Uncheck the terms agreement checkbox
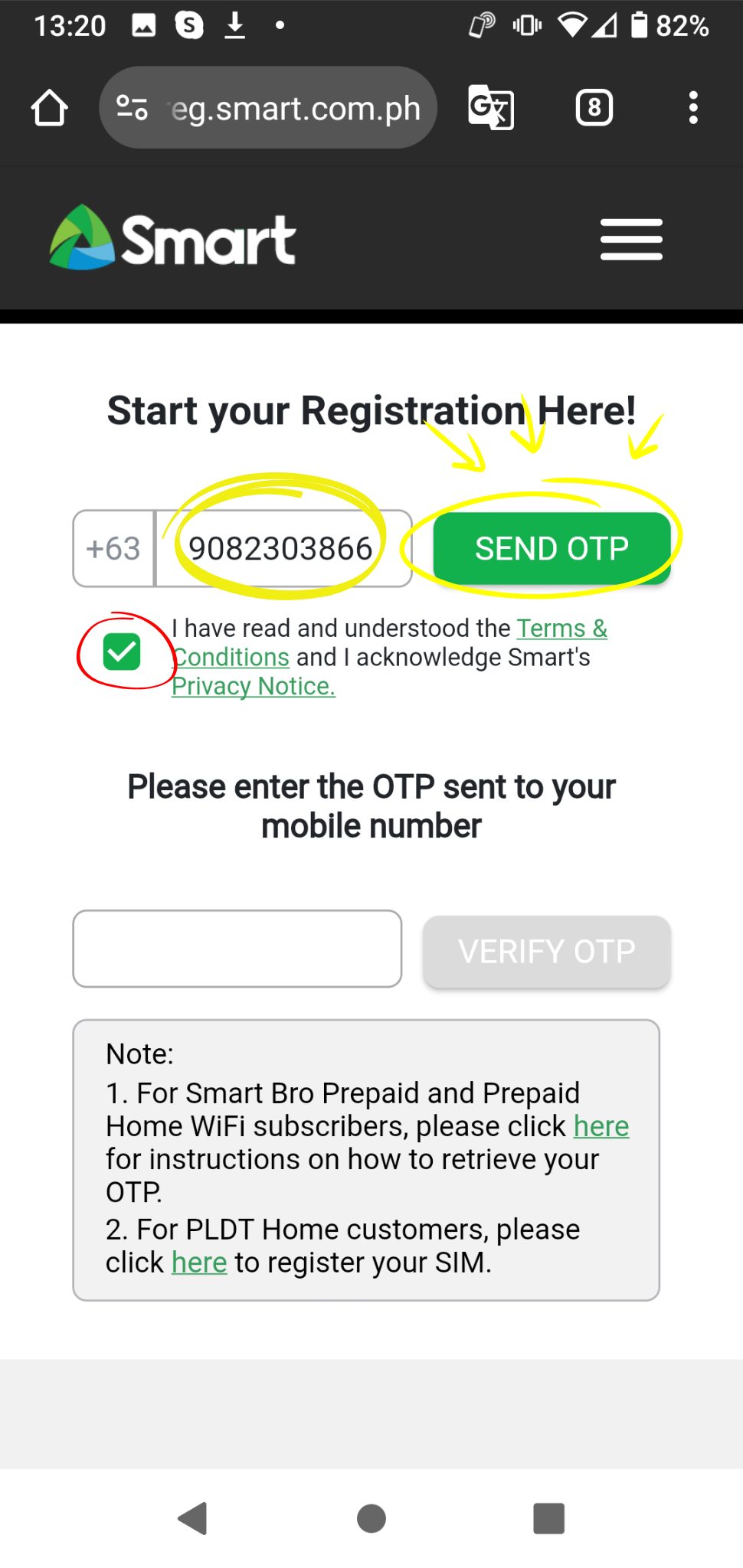743x1568 pixels. click(122, 652)
